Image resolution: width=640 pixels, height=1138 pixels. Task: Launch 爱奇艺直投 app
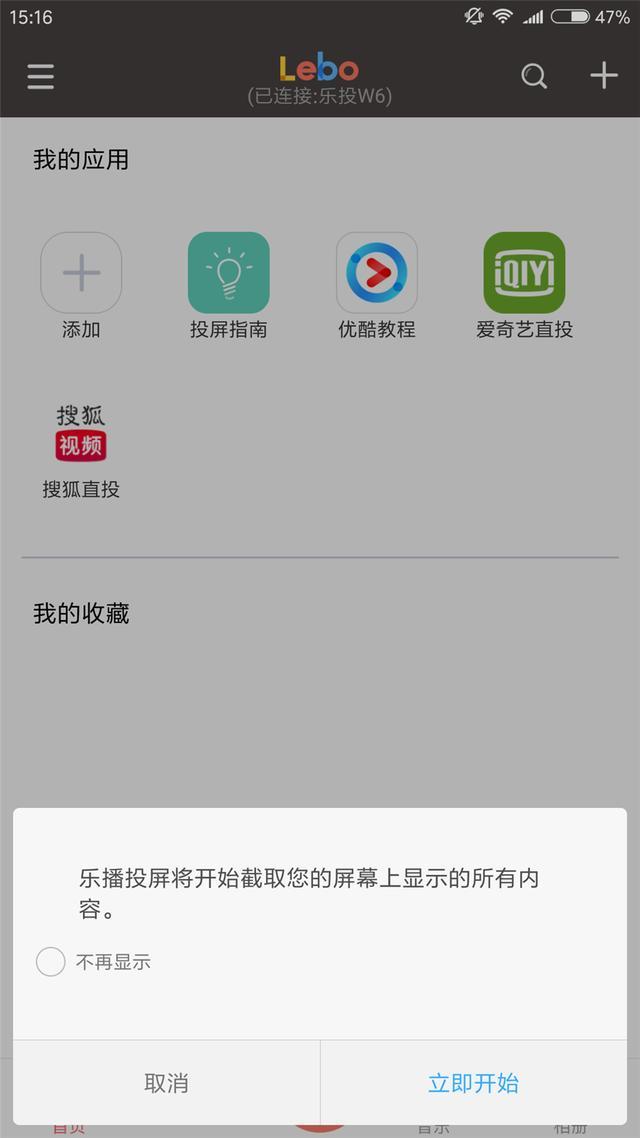[524, 273]
